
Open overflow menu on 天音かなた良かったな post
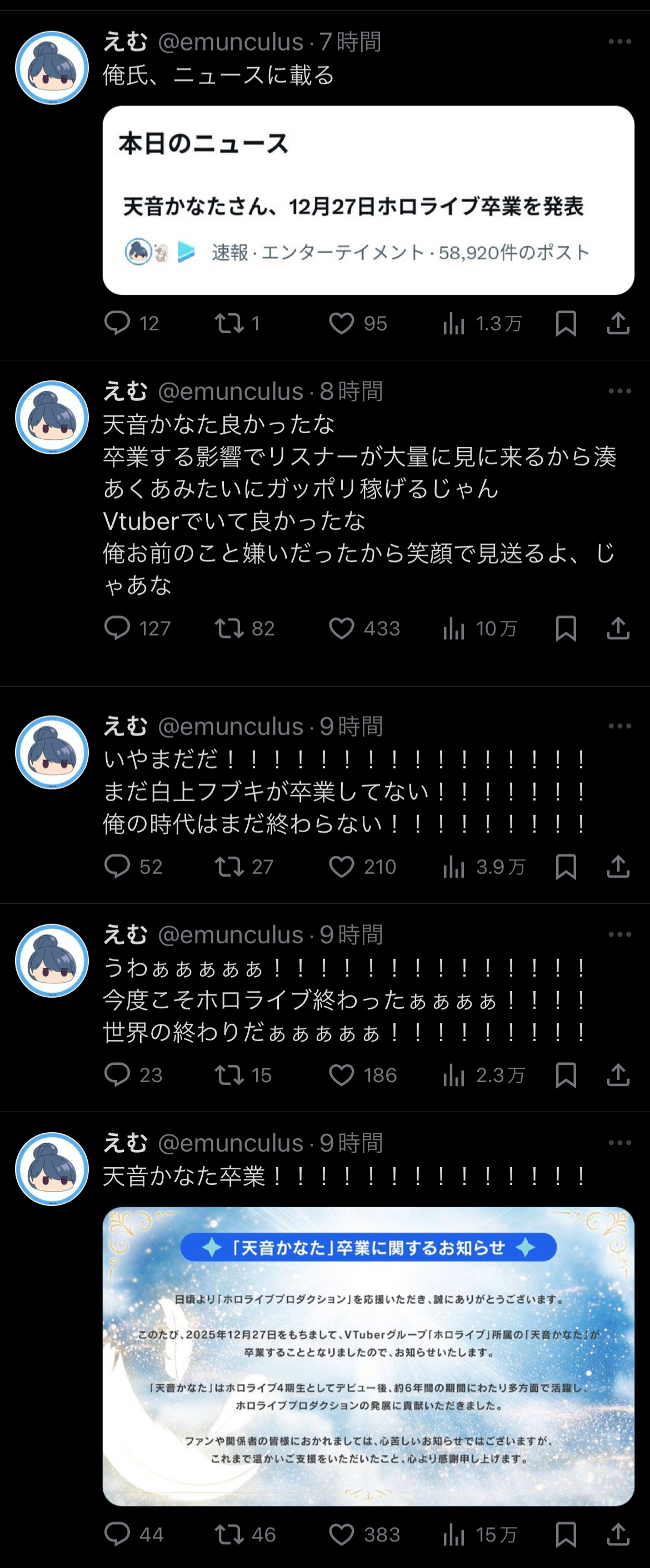619,391
